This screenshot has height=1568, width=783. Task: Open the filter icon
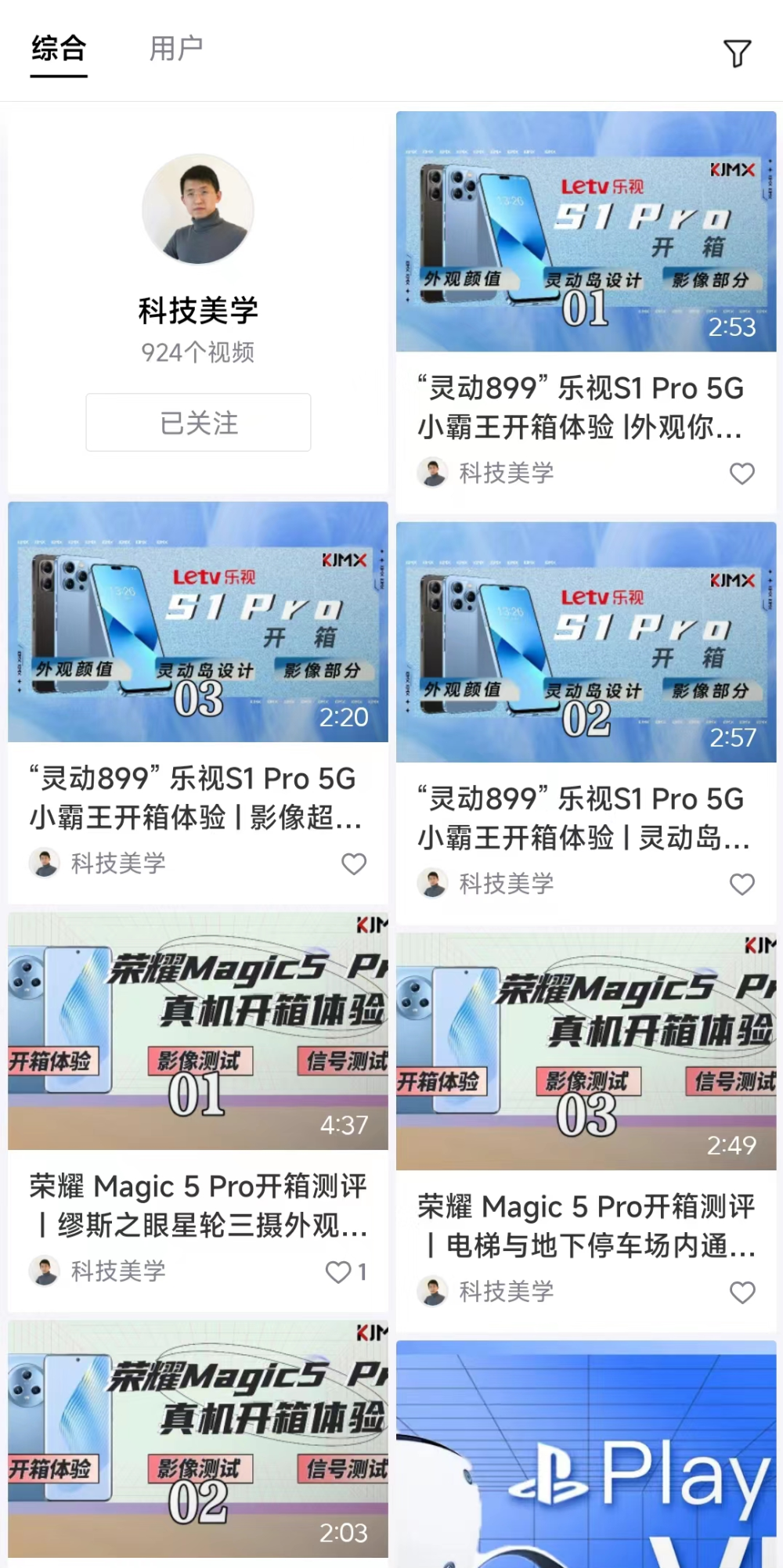tap(737, 53)
